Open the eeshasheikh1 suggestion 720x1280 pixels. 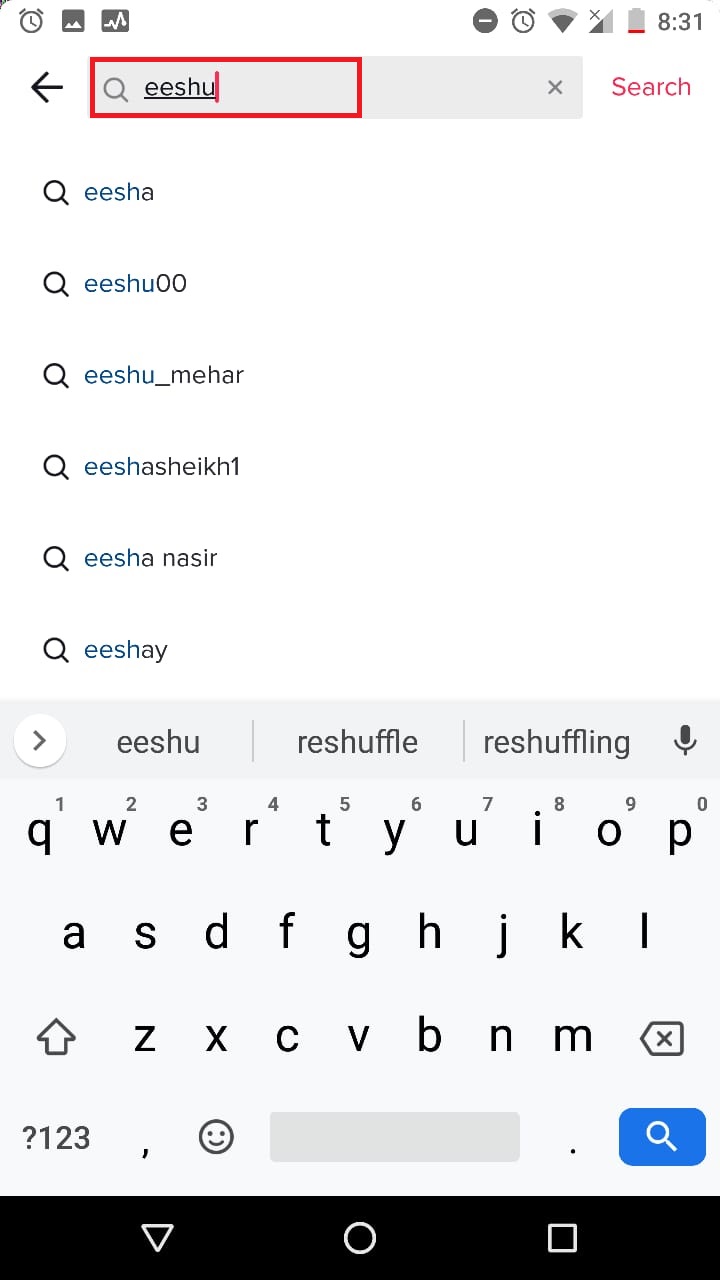pyautogui.click(x=360, y=467)
